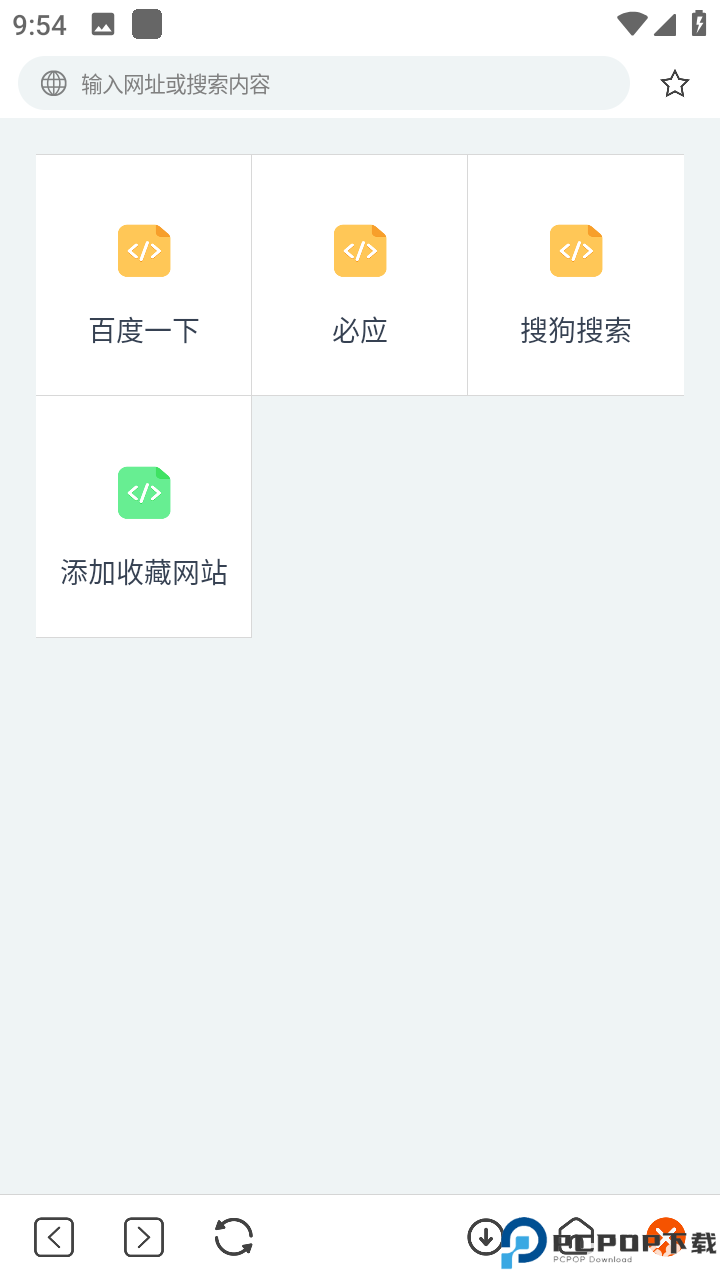Tap the 必应 site icon
The height and width of the screenshot is (1280, 720).
pyautogui.click(x=359, y=251)
